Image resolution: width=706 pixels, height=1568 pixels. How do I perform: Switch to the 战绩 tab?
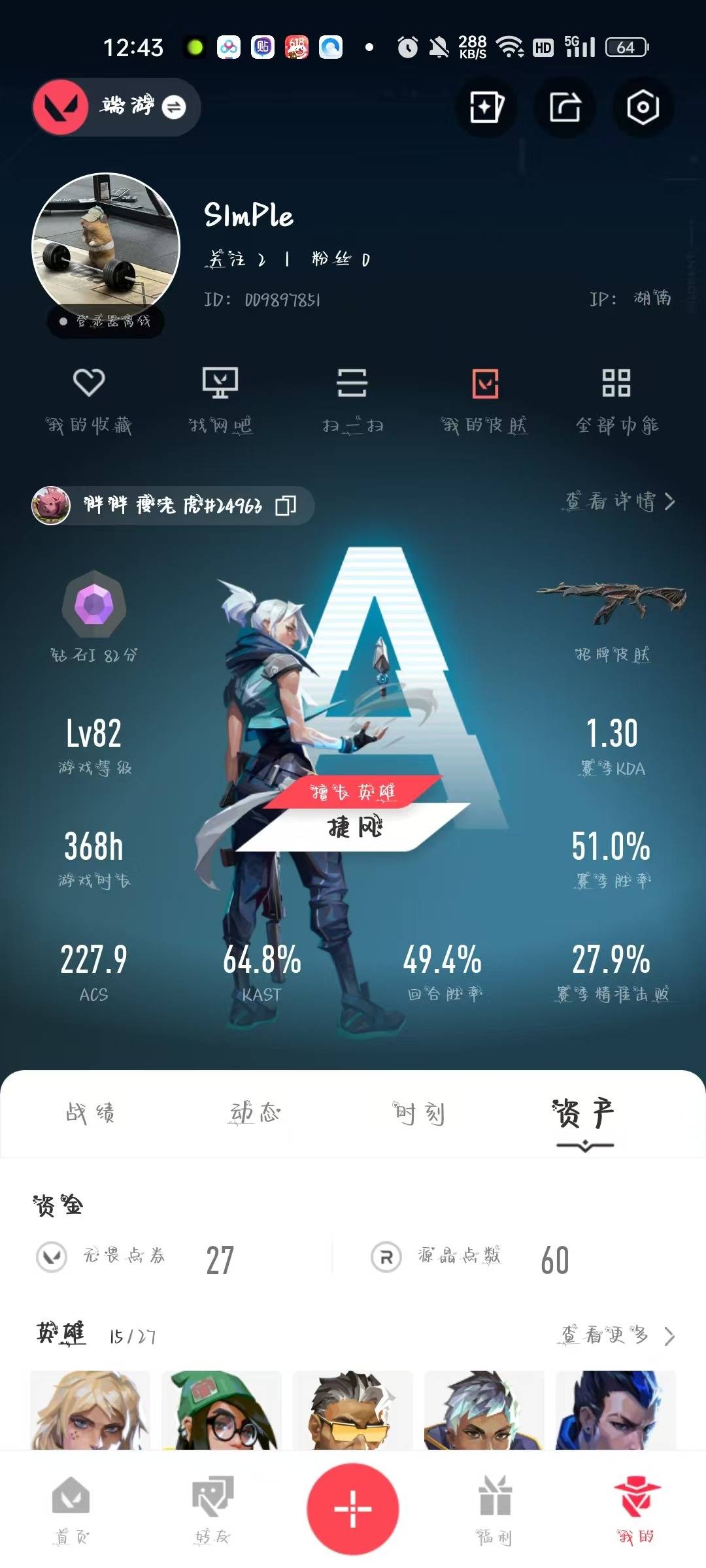[90, 1113]
